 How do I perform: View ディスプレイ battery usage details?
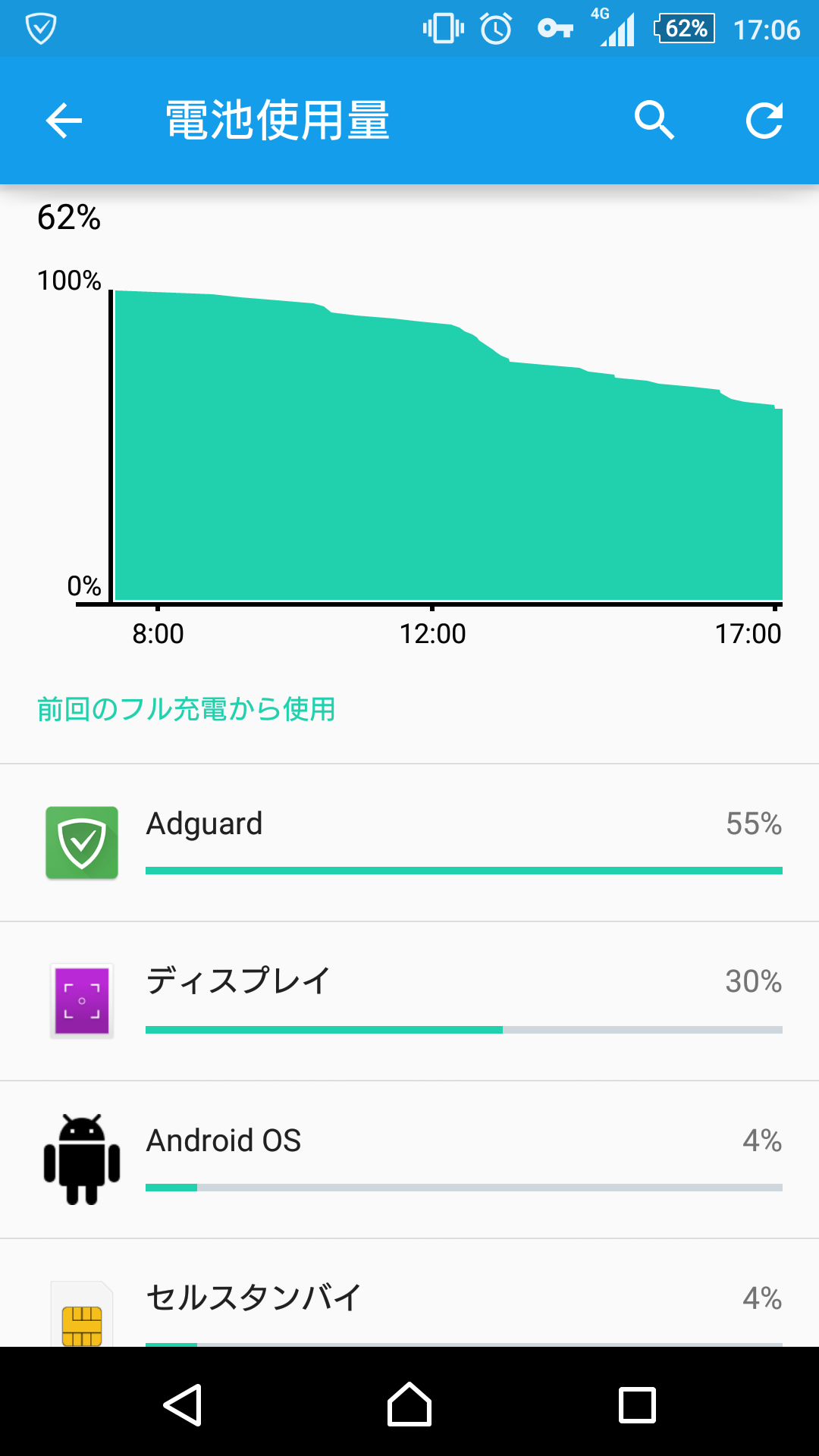[409, 1002]
